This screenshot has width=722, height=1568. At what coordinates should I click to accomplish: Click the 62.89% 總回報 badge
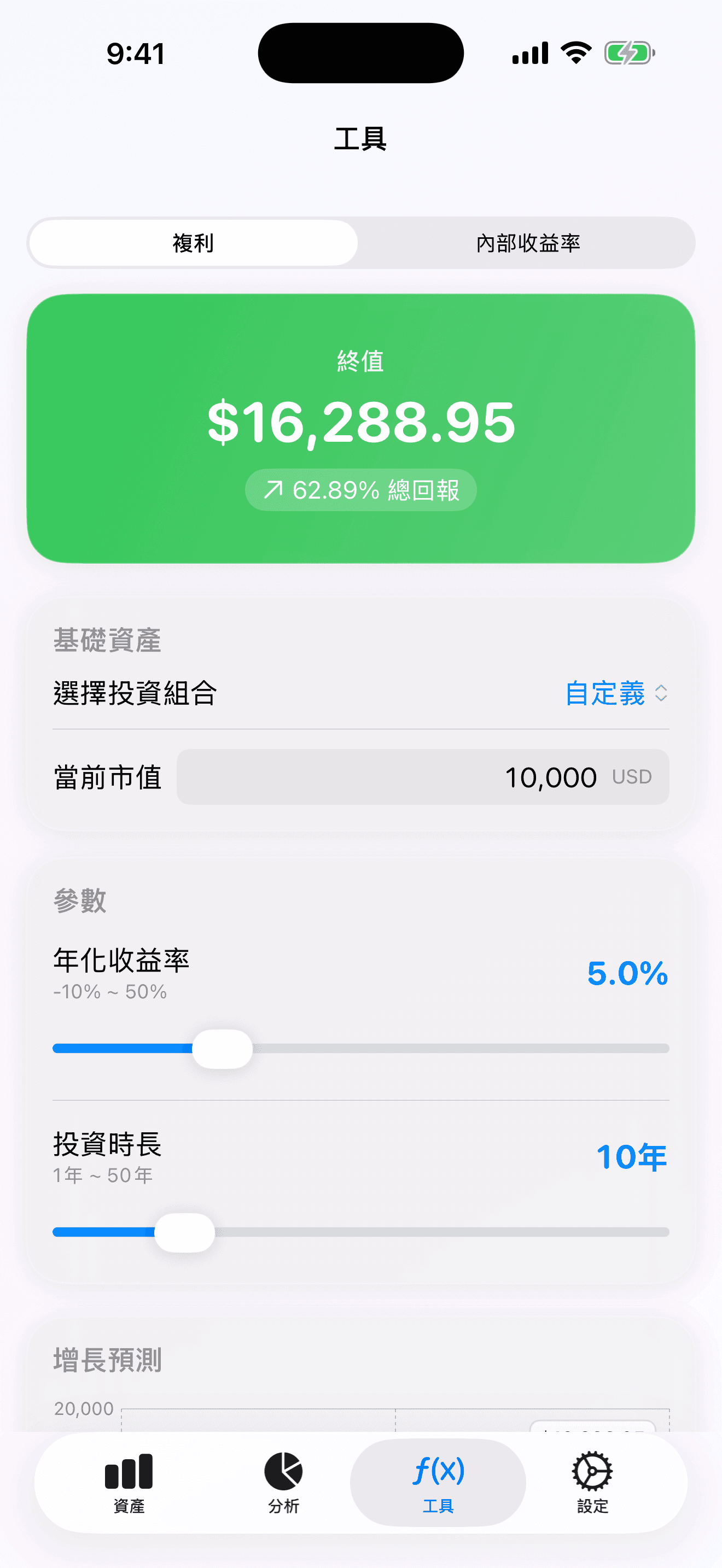361,489
